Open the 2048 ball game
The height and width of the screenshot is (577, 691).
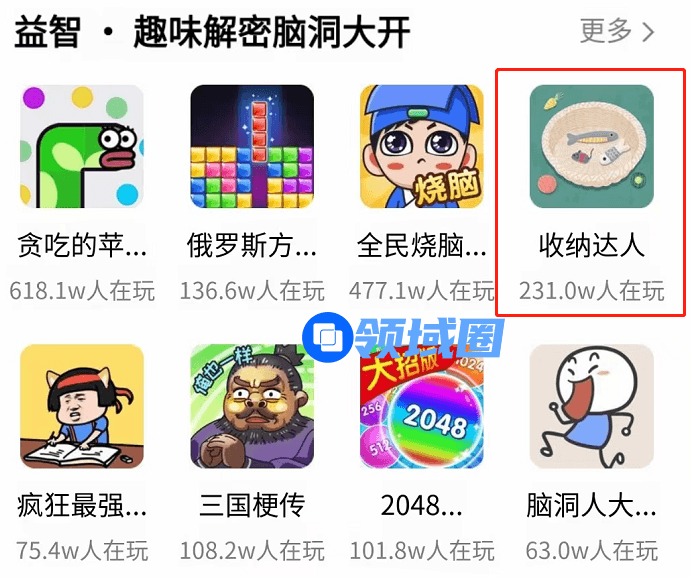[x=422, y=406]
